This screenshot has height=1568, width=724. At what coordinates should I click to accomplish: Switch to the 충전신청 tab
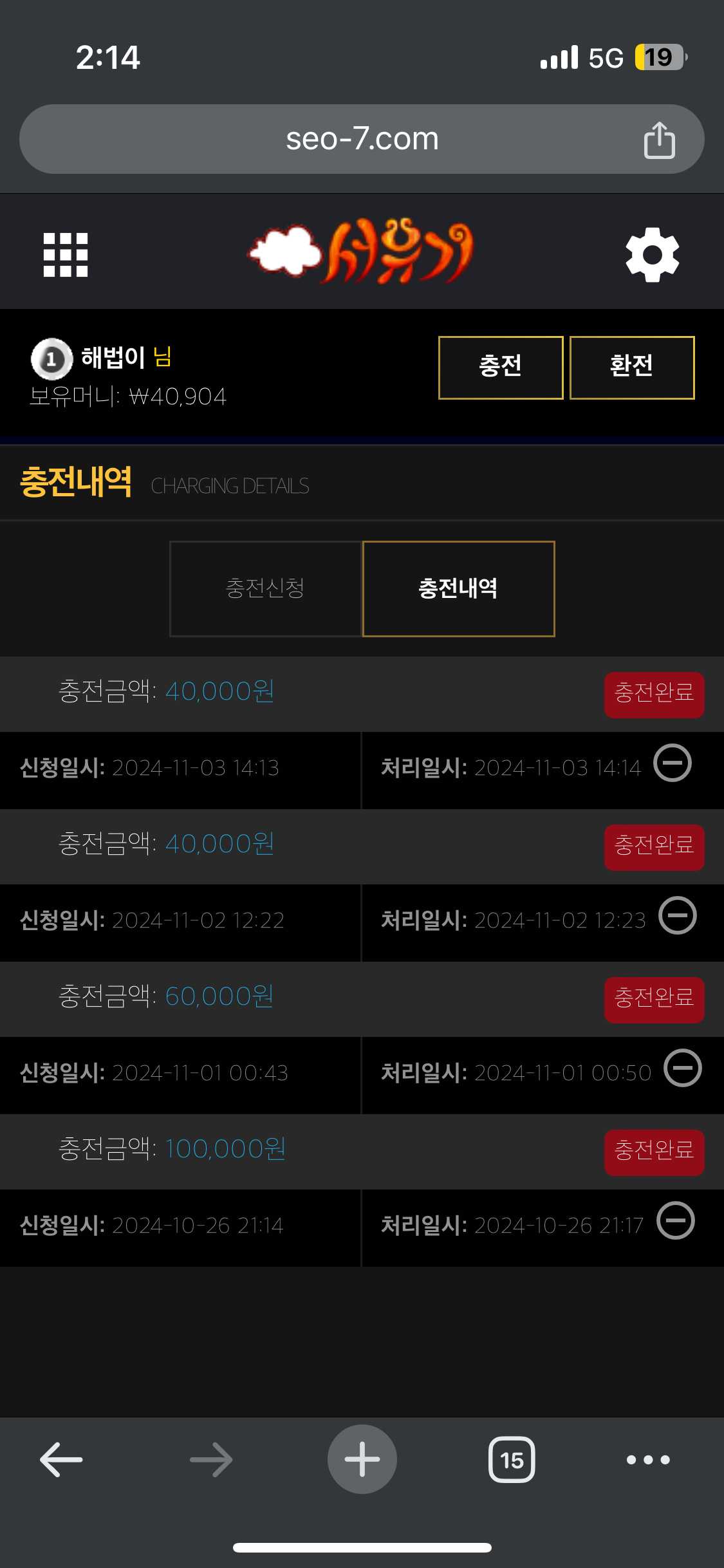coord(266,589)
